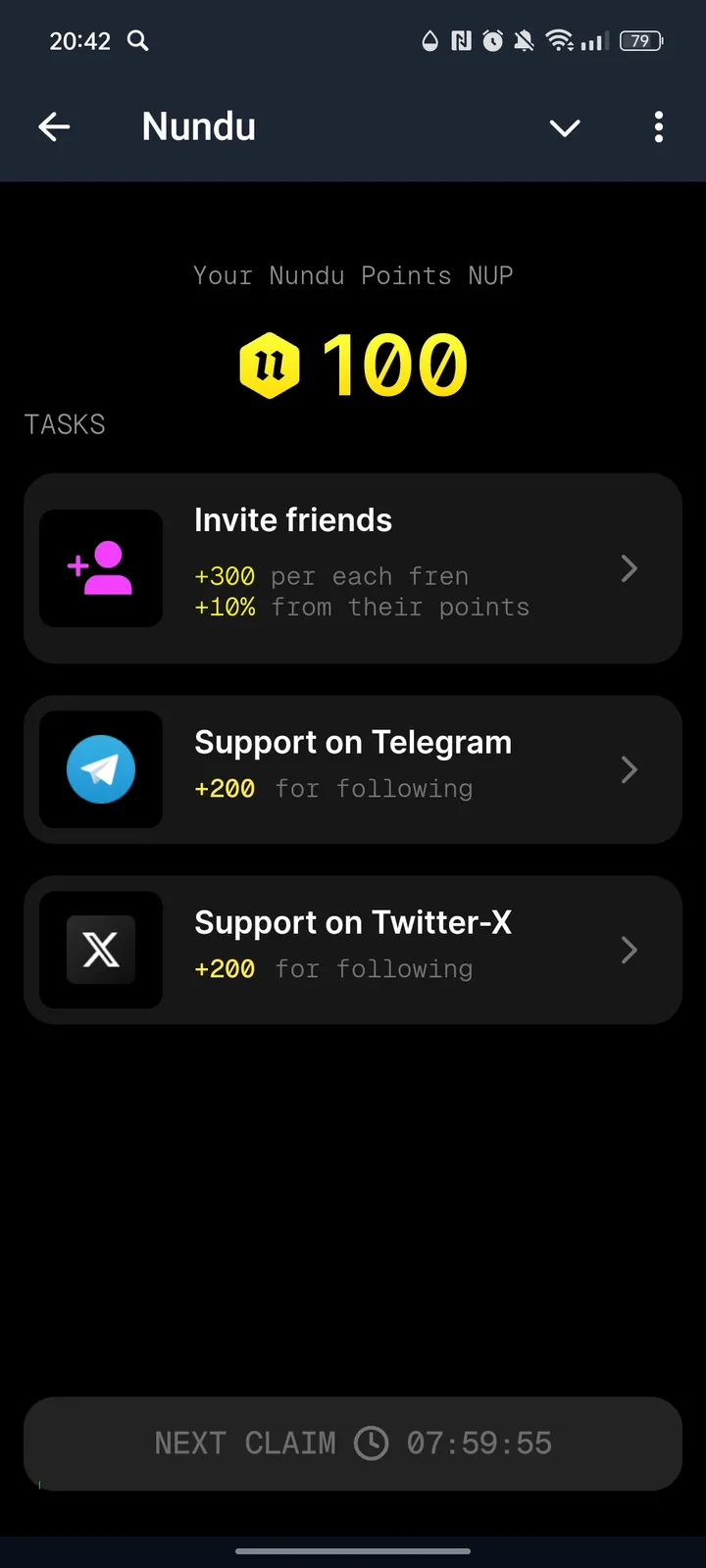Tap the points balance showing 100

tap(395, 363)
